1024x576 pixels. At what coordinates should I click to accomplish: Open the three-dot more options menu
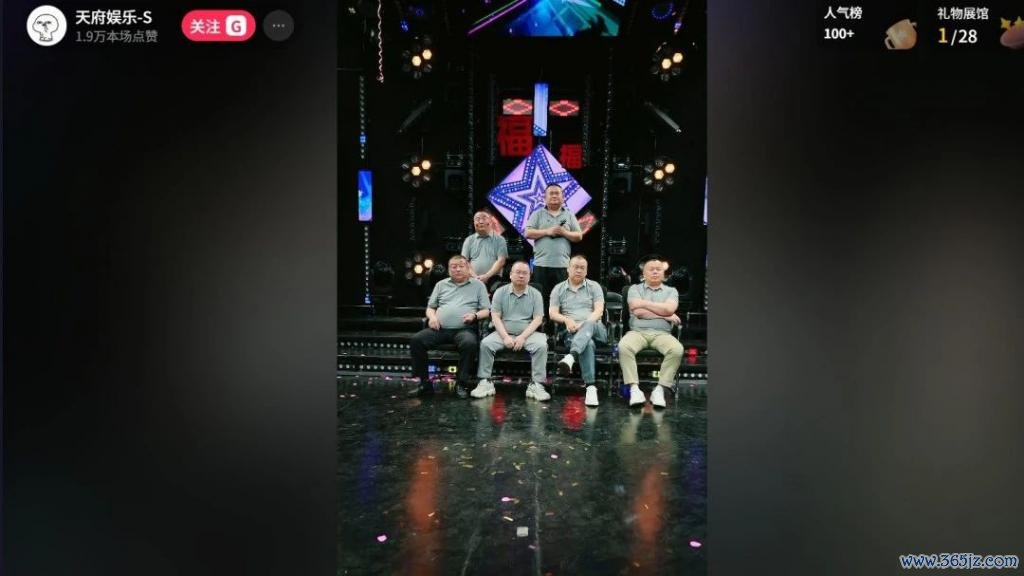[x=279, y=26]
